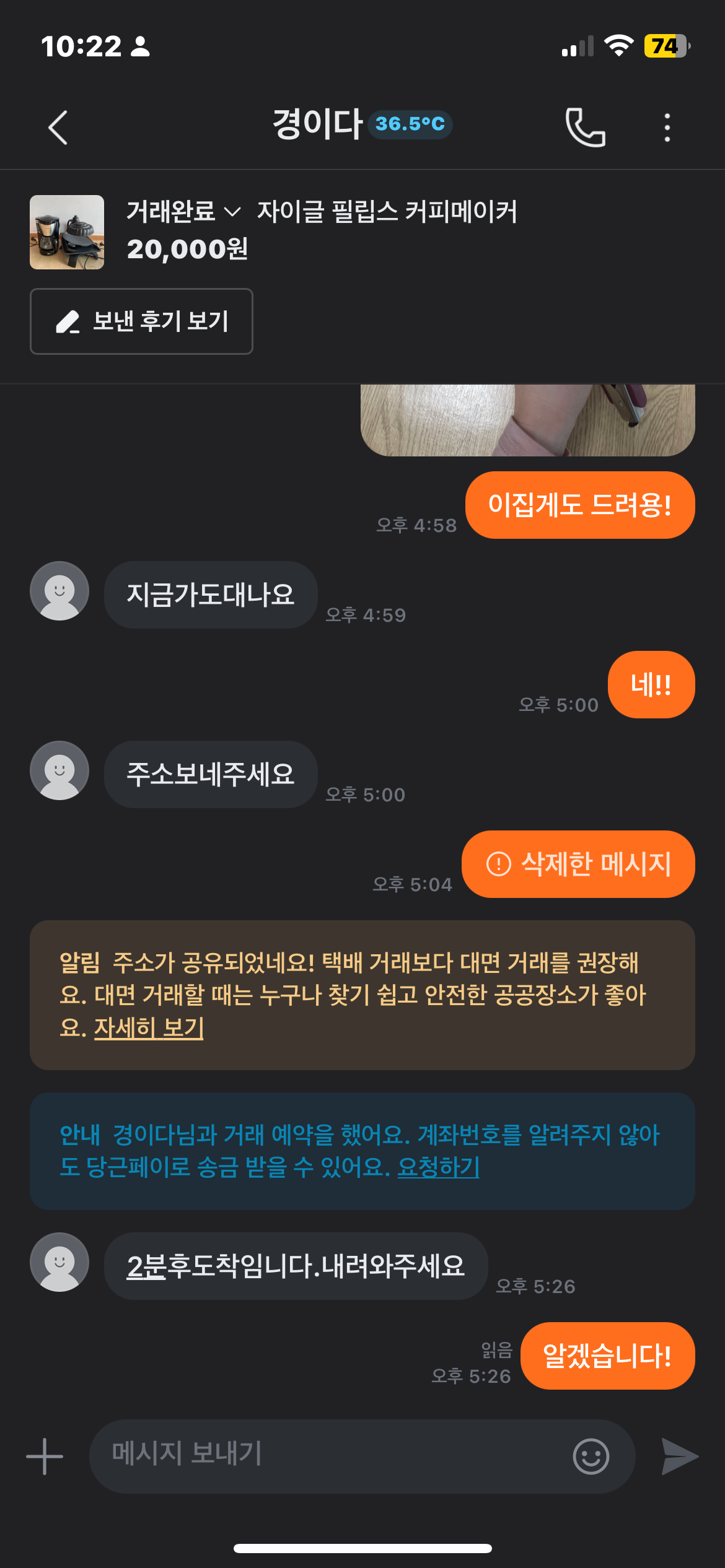The width and height of the screenshot is (725, 1568).
Task: Open the 자이글 필립스 커피메이커 listing thumbnail
Action: [x=67, y=232]
